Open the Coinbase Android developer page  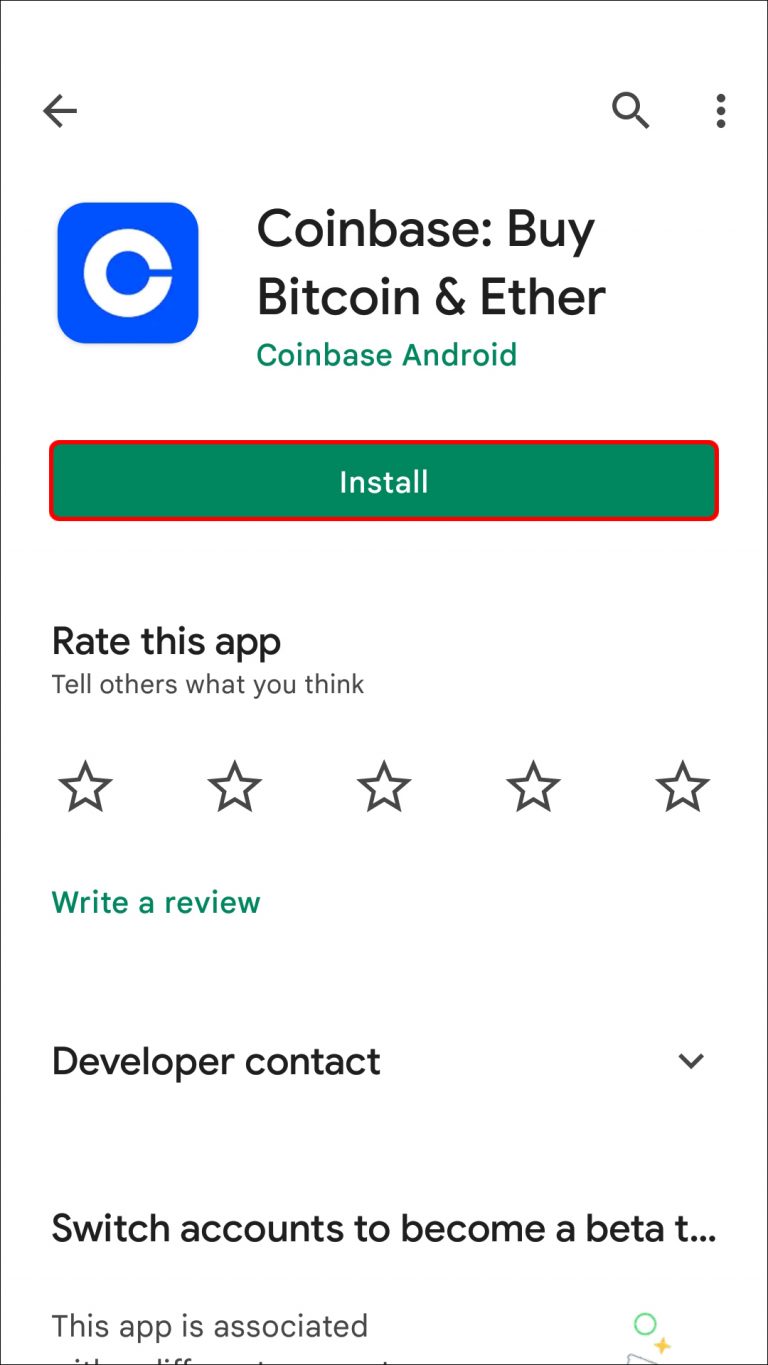click(x=386, y=355)
